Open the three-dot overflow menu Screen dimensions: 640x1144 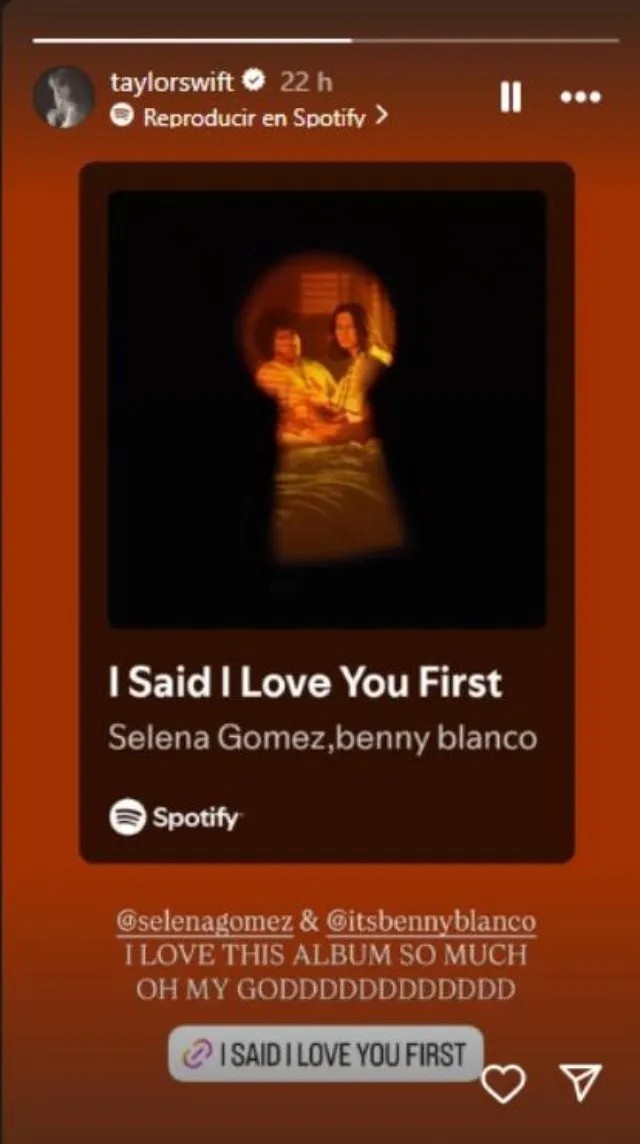(581, 96)
